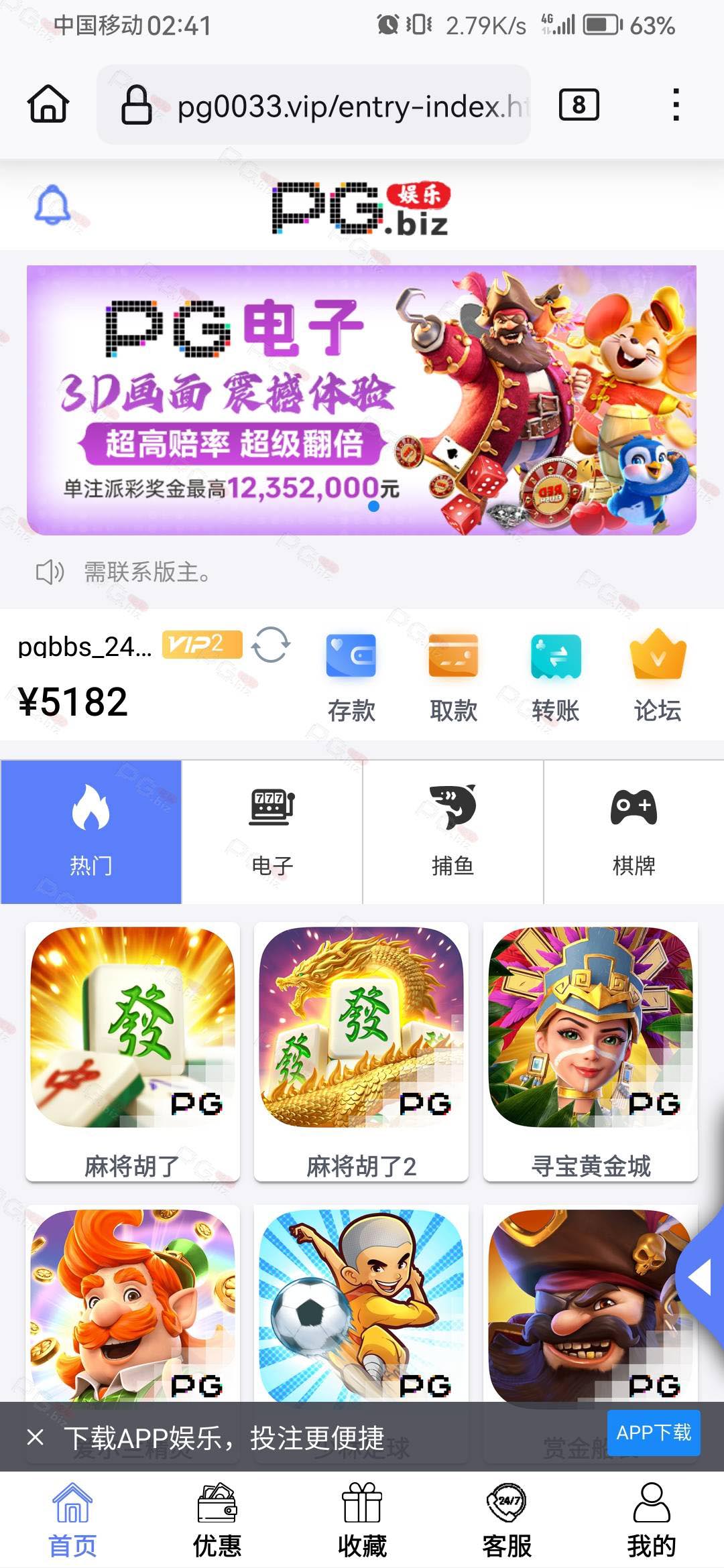Open the 寻宝黄金城 game
Image resolution: width=724 pixels, height=1568 pixels.
[x=591, y=1052]
